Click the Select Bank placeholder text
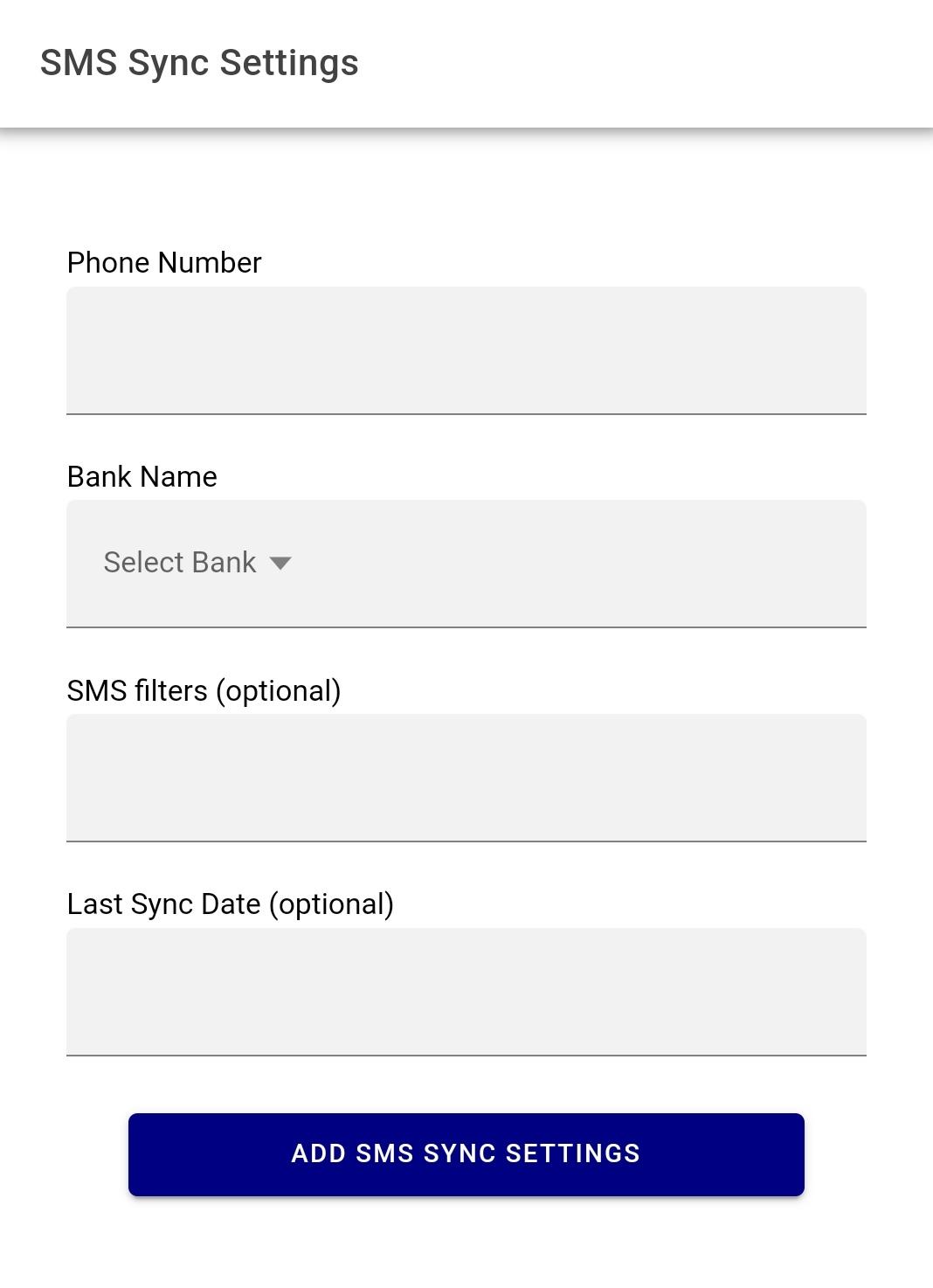The image size is (933, 1288). (178, 563)
